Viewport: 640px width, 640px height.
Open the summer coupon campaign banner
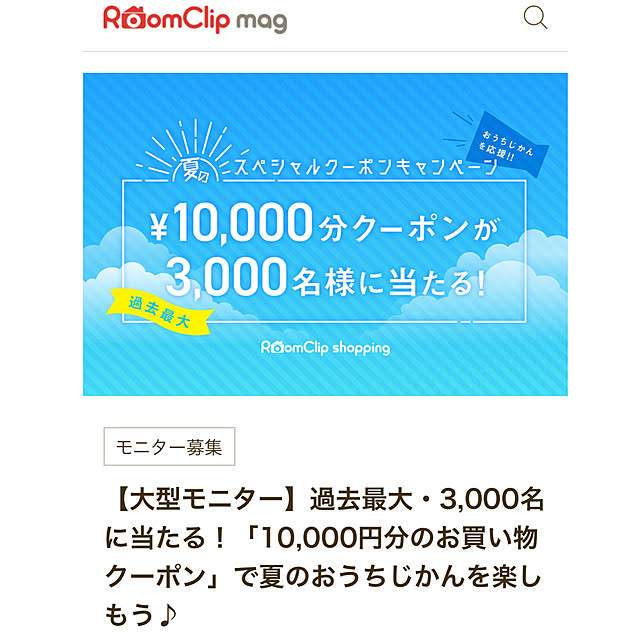[x=325, y=234]
